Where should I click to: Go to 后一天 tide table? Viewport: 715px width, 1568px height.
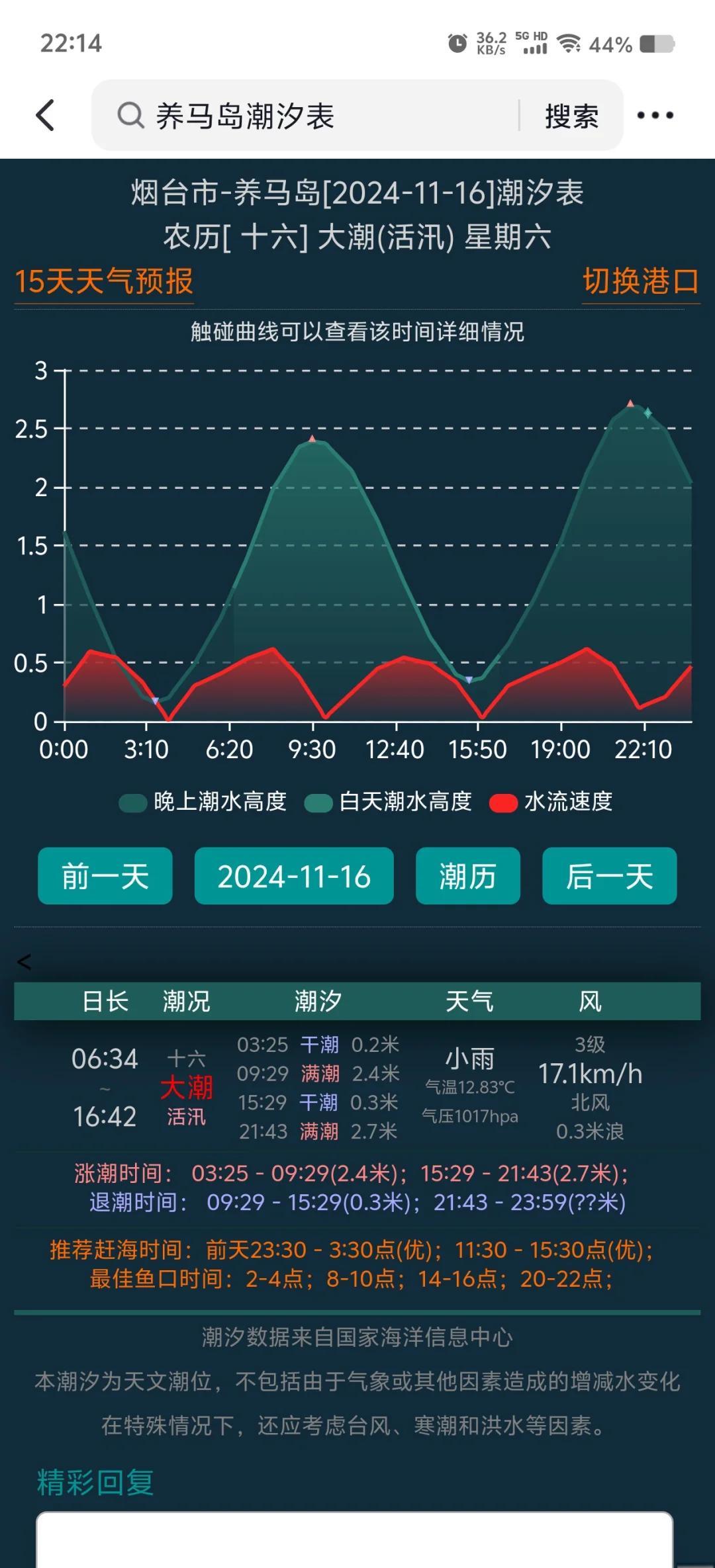click(x=609, y=876)
